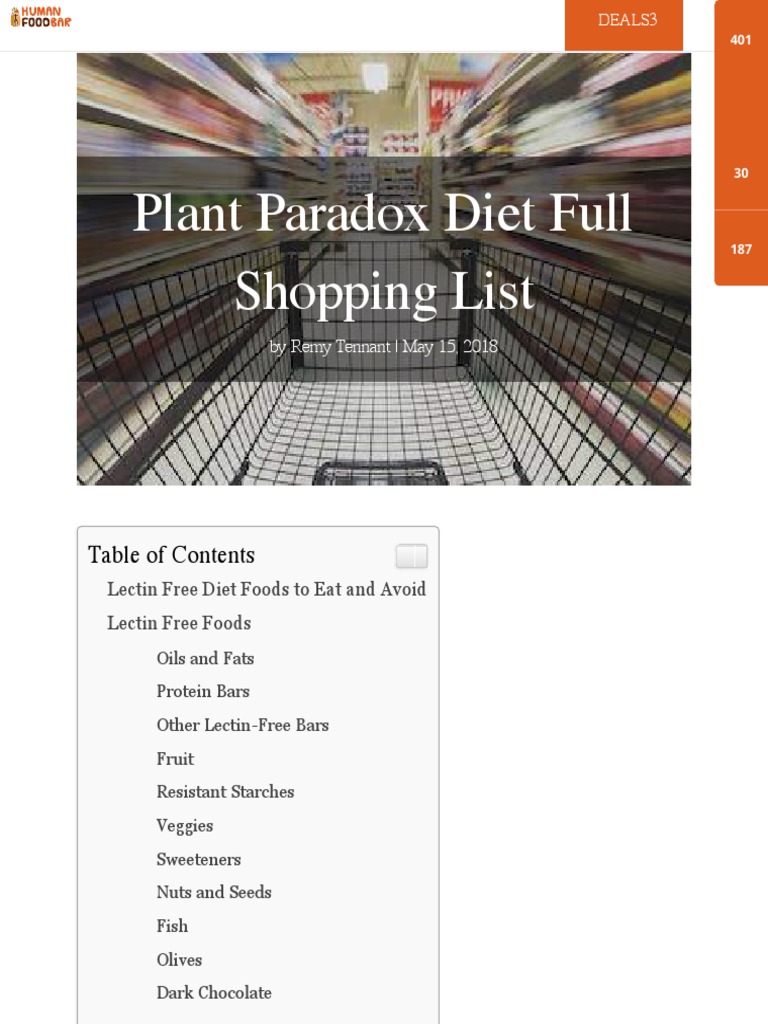The width and height of the screenshot is (768, 1024).
Task: Jump to Olives
Action: tap(180, 960)
